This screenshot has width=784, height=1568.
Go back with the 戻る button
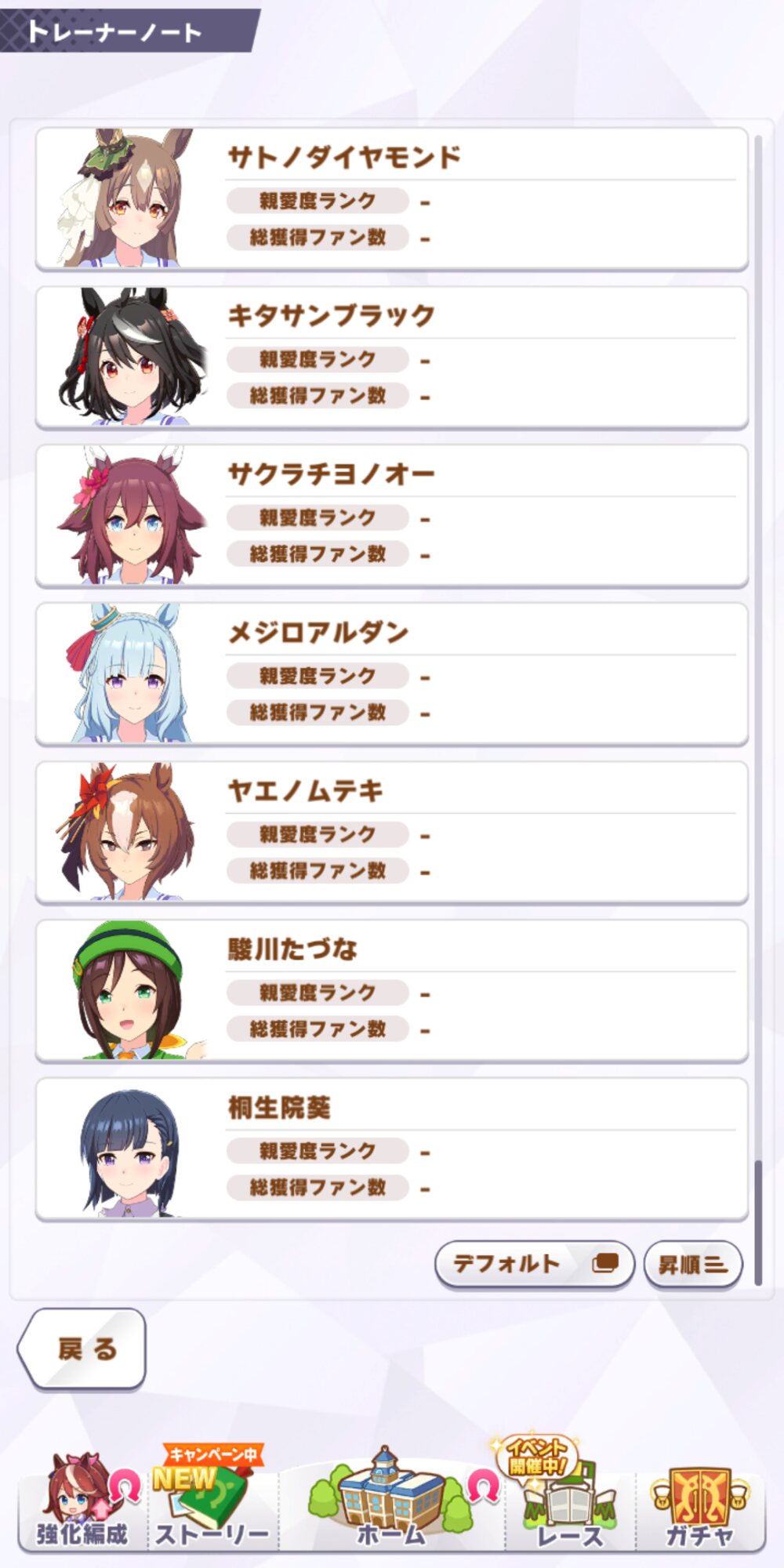click(82, 1348)
